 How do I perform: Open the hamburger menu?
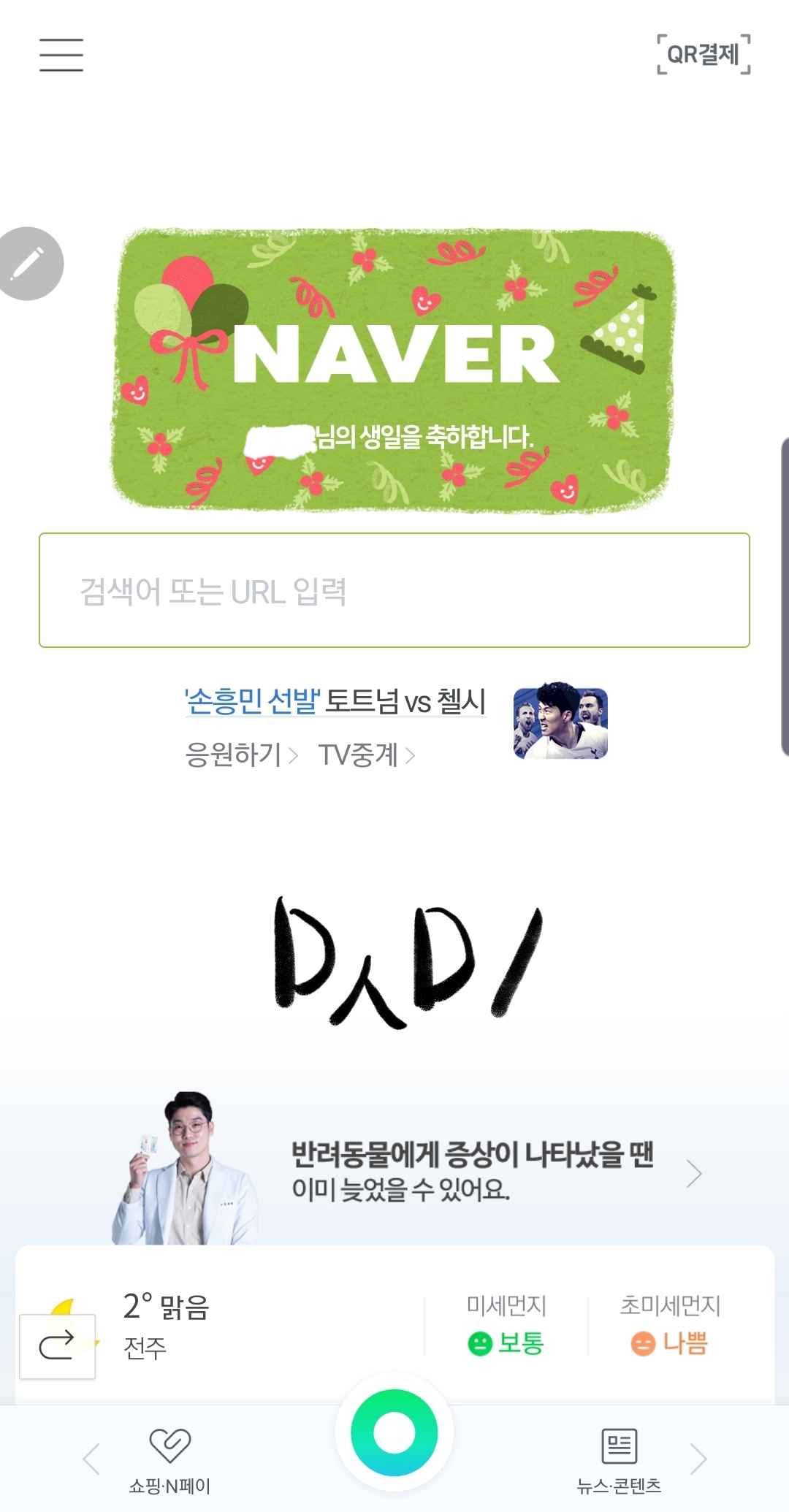point(61,56)
